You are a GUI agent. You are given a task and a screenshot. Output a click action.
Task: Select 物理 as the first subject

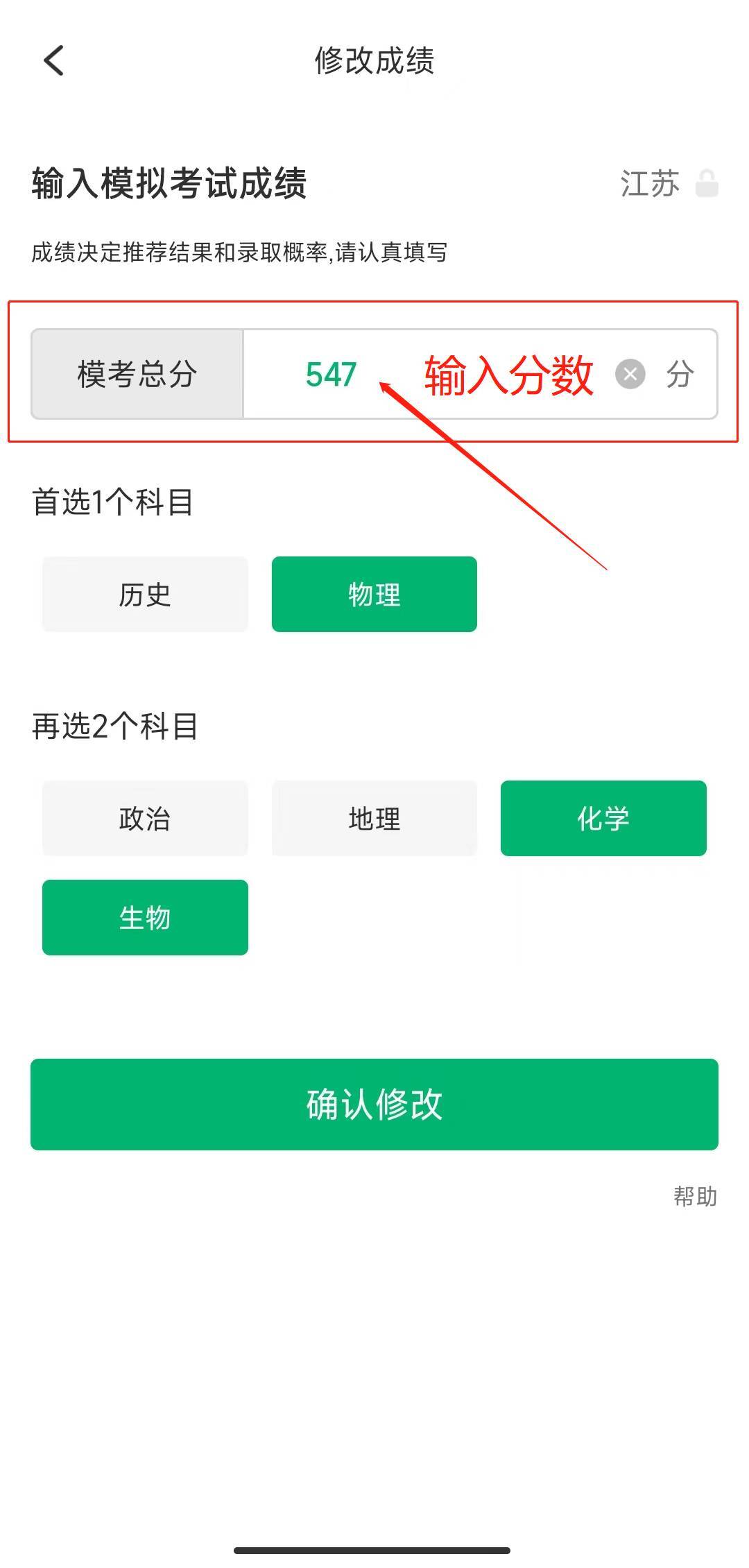[x=374, y=595]
